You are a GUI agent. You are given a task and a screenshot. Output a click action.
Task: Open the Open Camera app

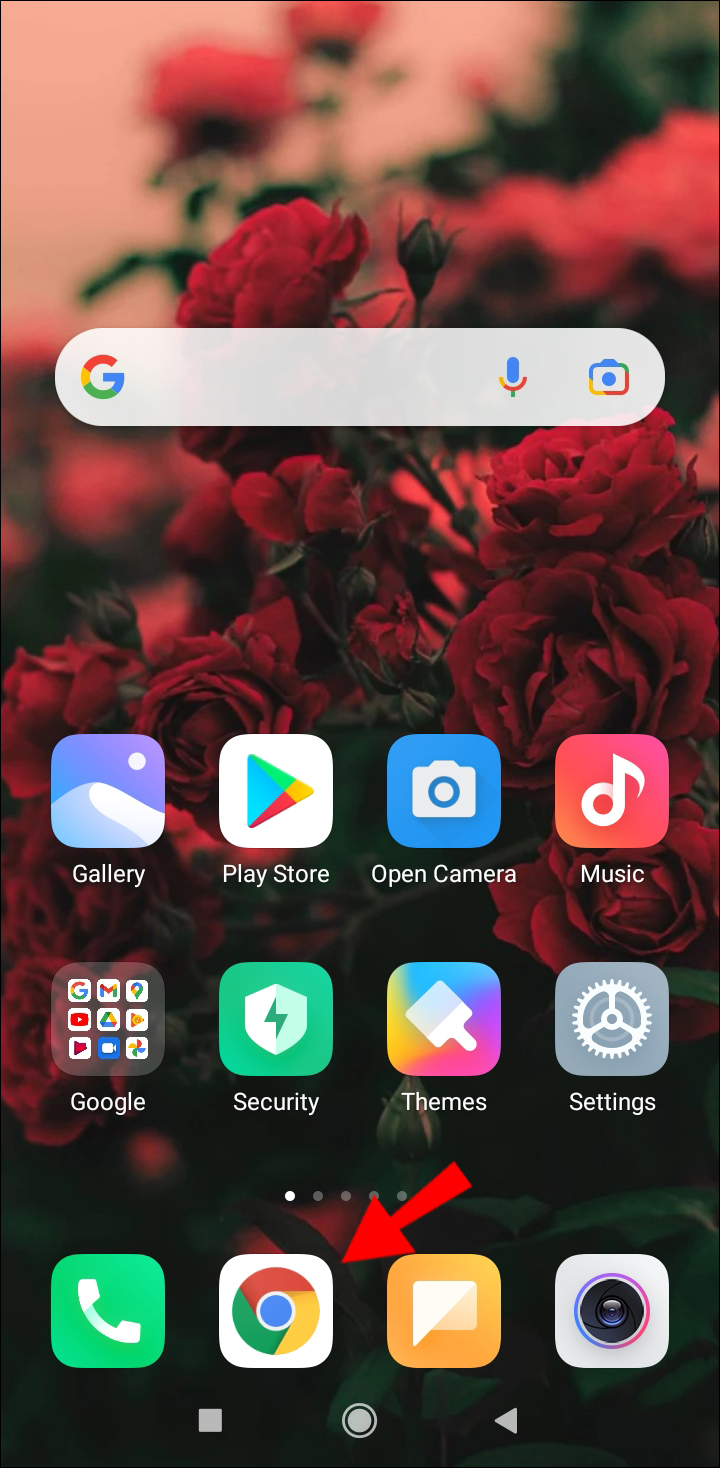(444, 791)
